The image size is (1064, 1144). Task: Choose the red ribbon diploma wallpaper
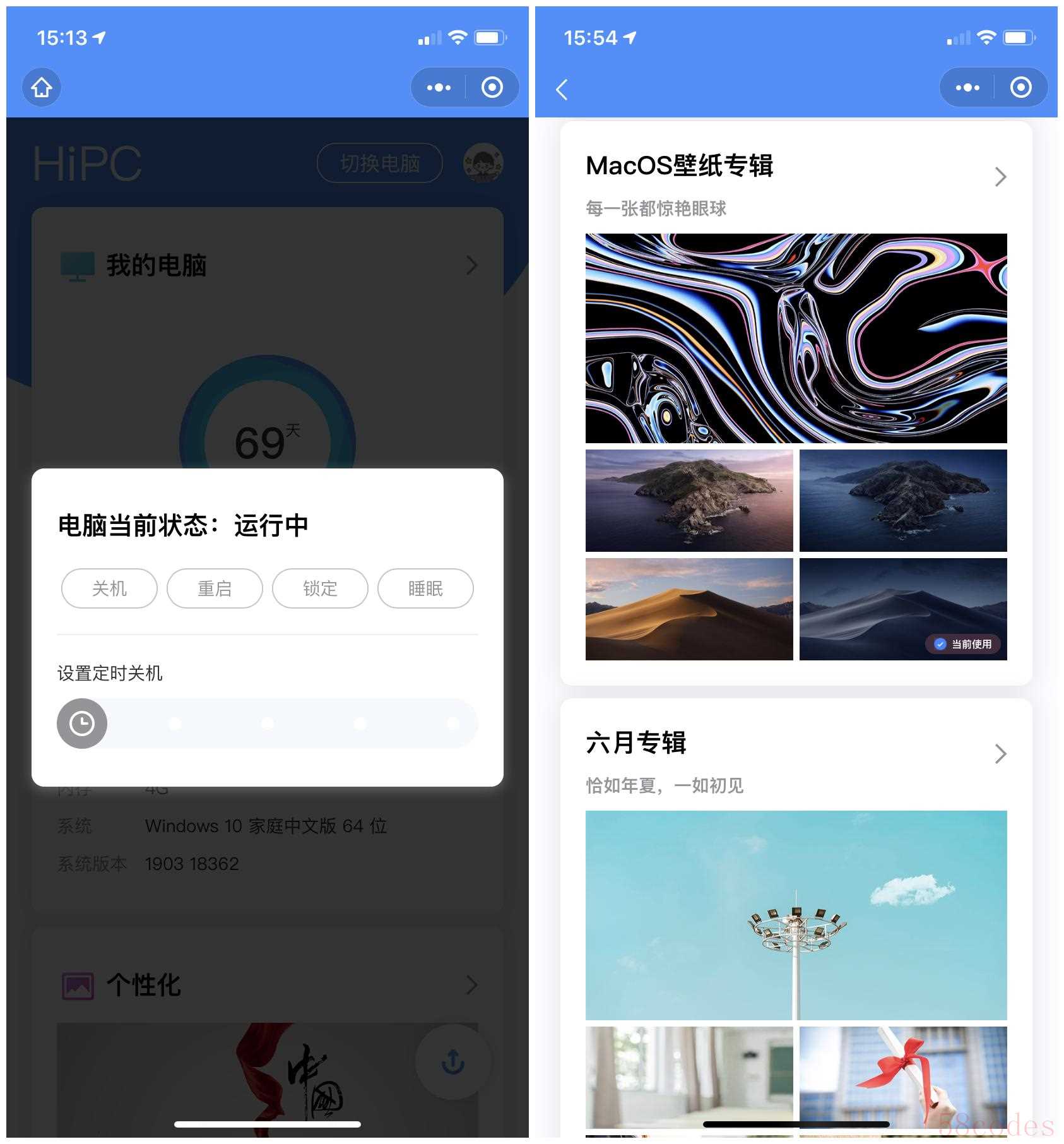(x=903, y=1077)
